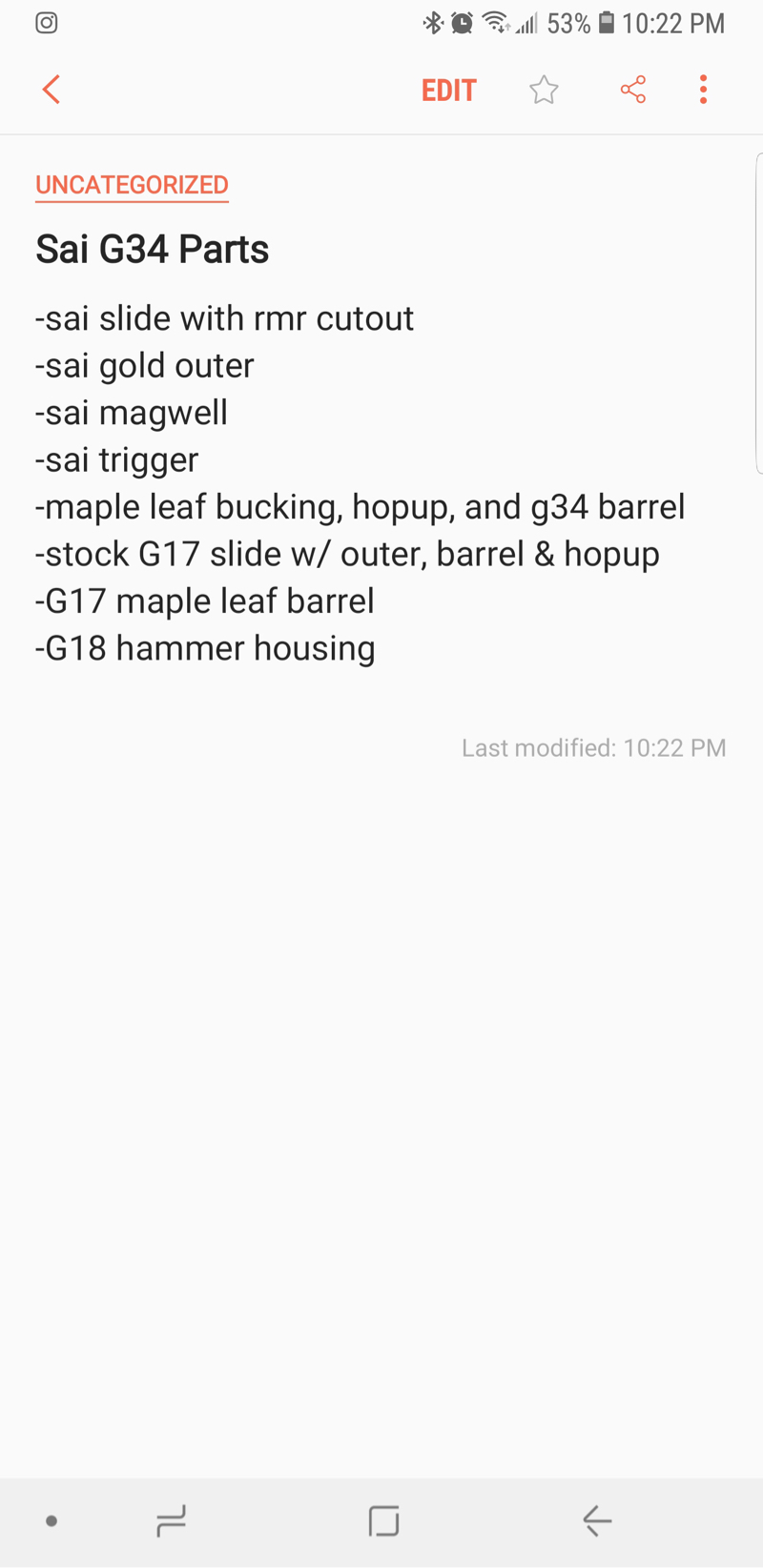Go back to the notes list

pos(52,90)
